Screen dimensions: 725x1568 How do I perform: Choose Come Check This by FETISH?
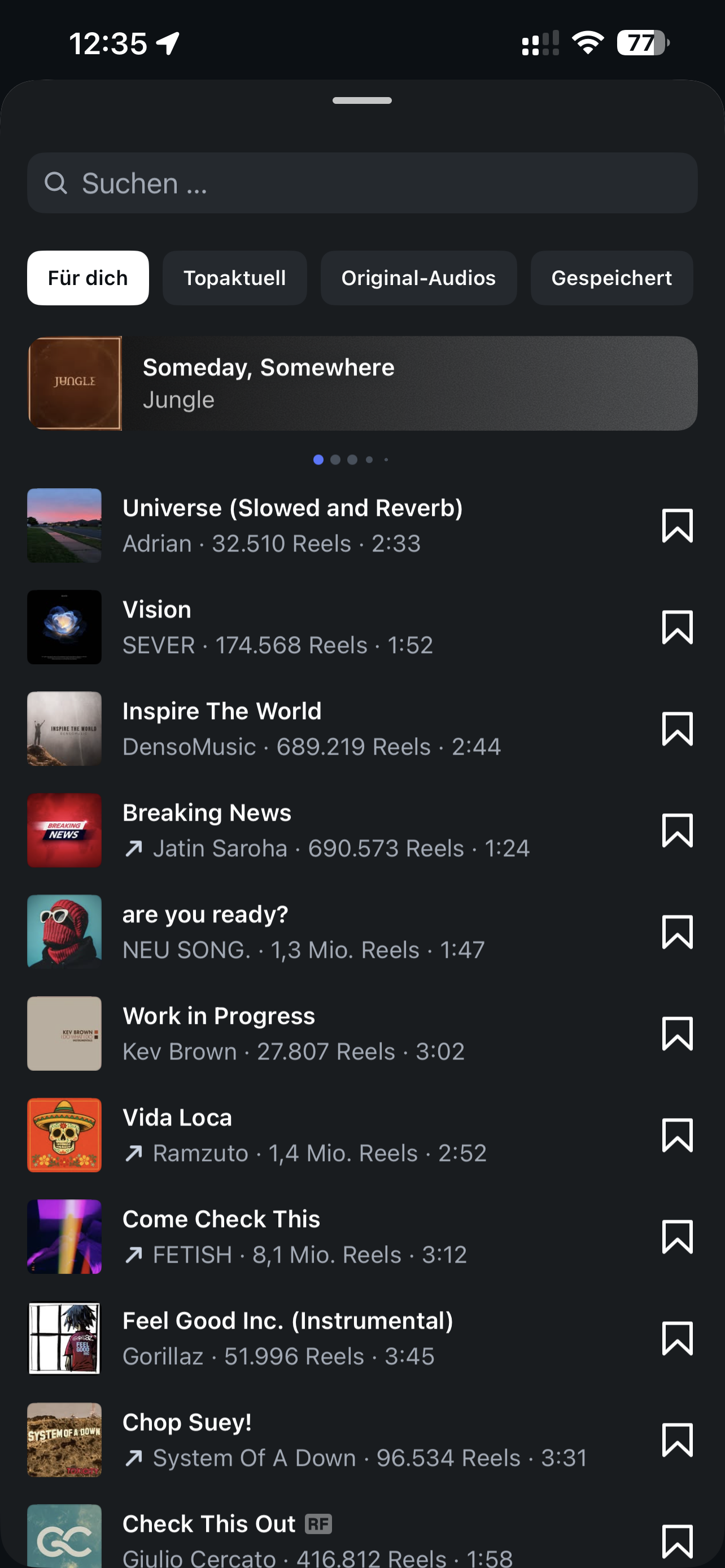point(329,1237)
